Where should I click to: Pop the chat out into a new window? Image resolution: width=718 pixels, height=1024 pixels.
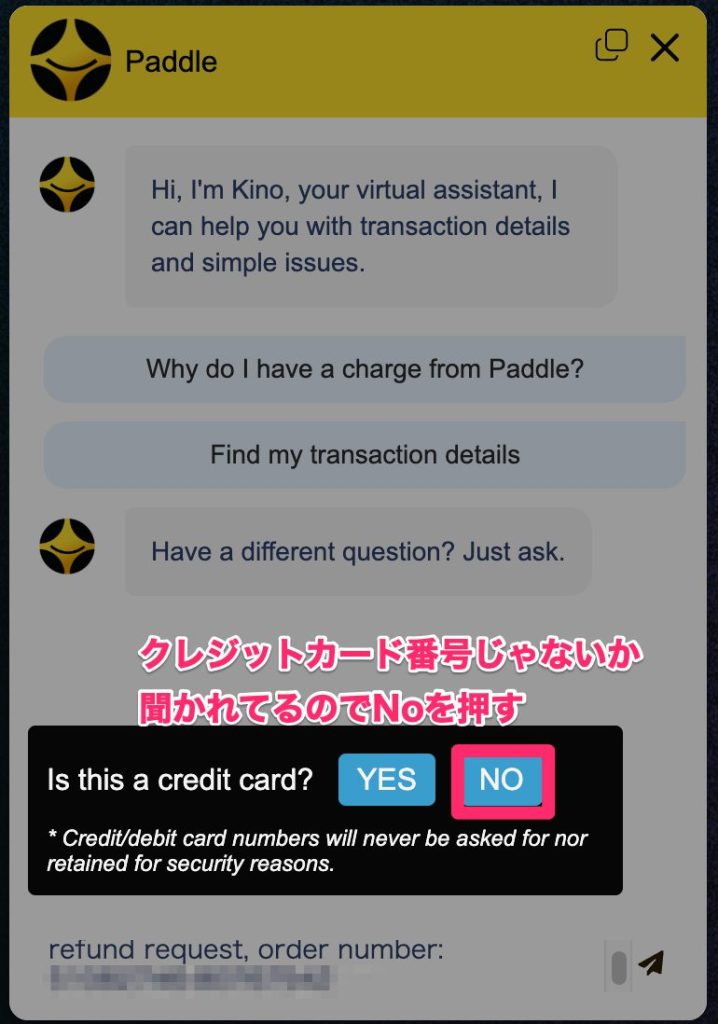point(611,45)
